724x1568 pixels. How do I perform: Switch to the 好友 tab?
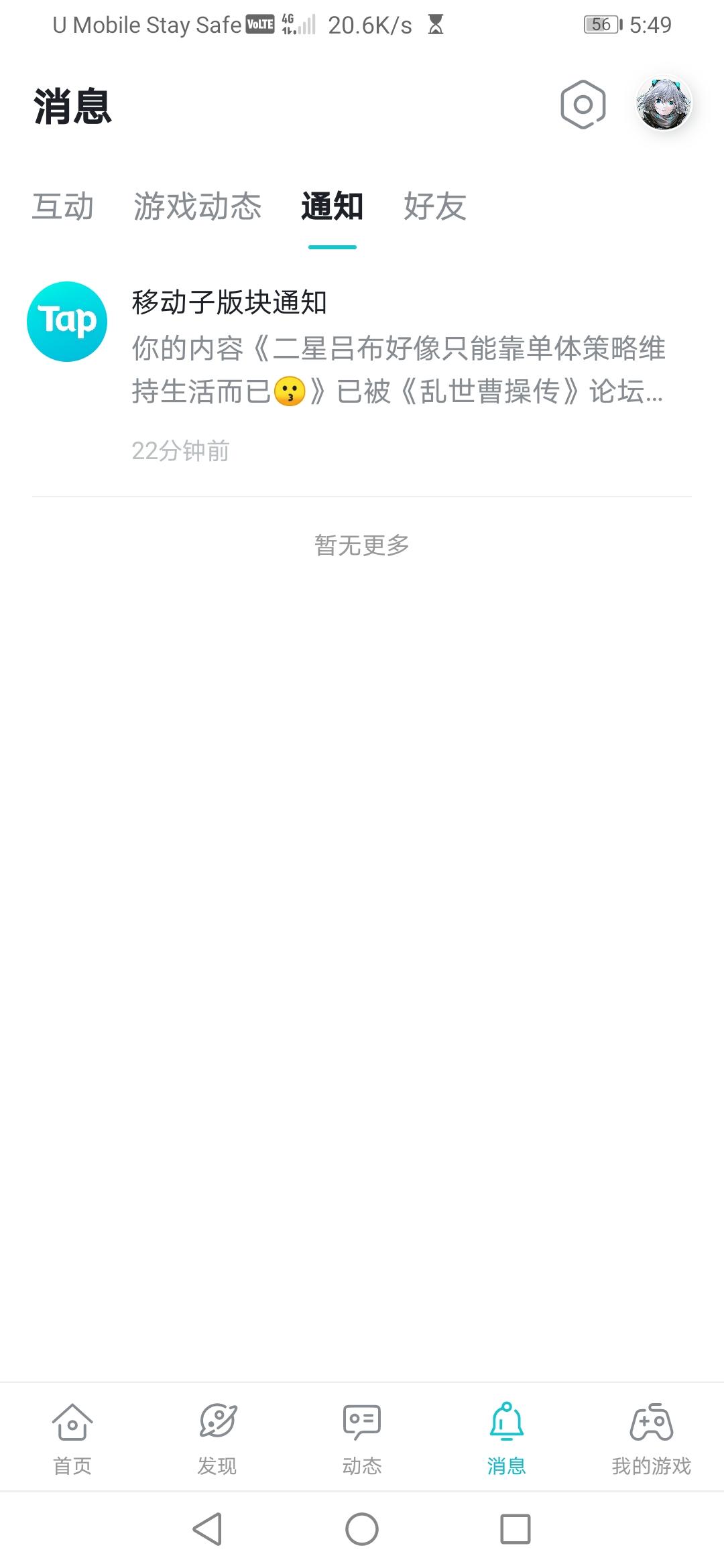435,208
